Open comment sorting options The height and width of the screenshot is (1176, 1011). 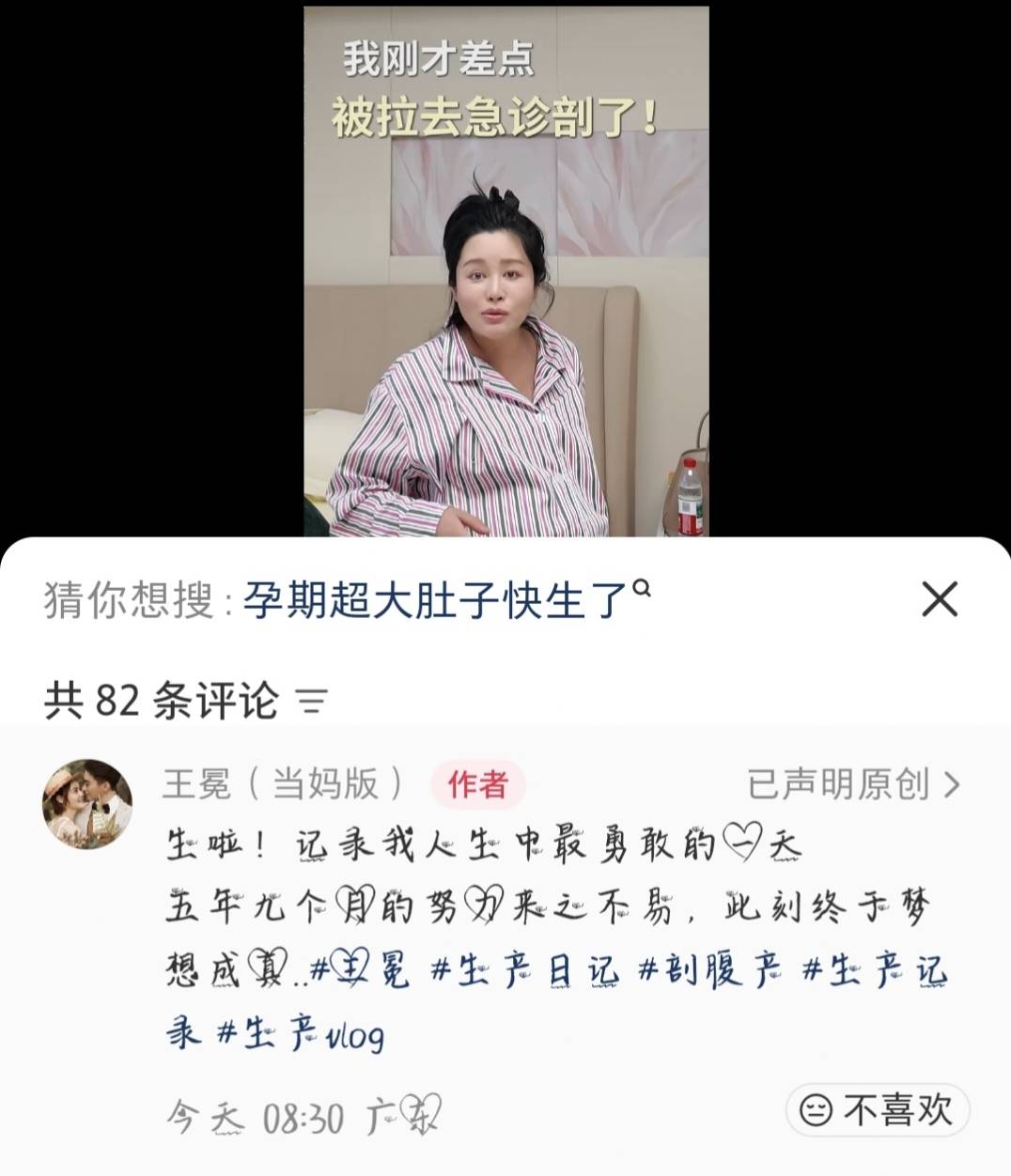pyautogui.click(x=311, y=701)
